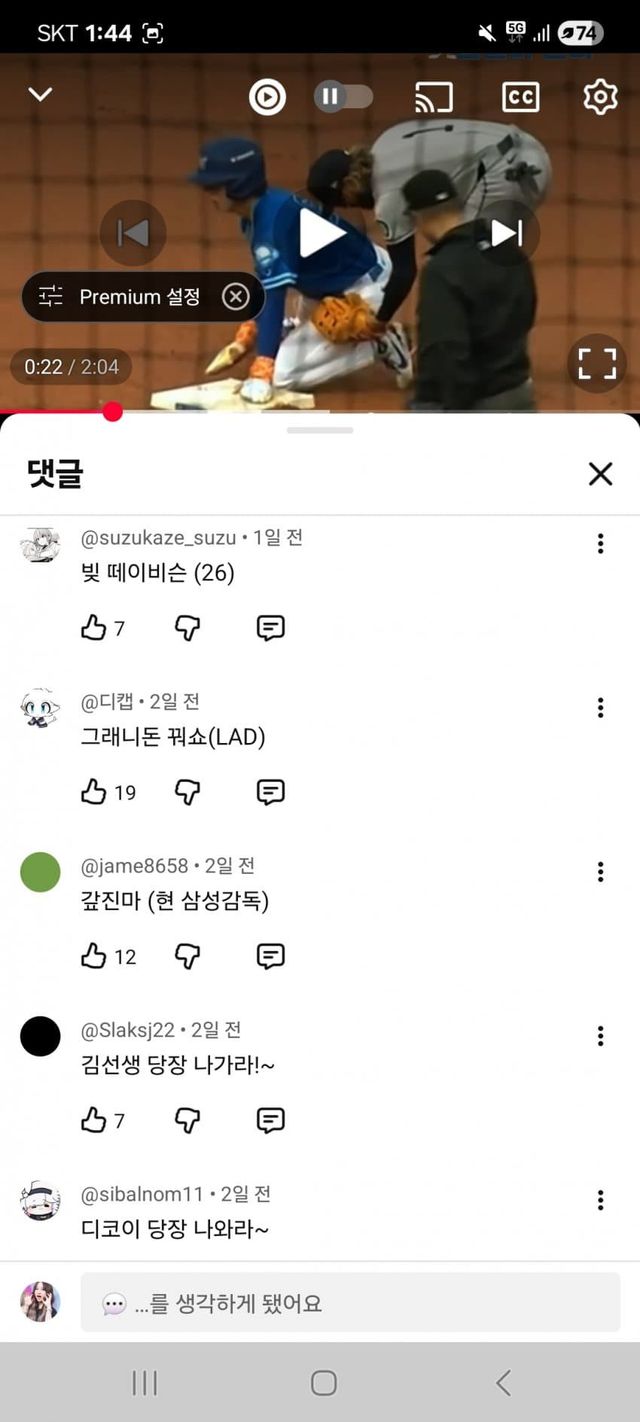Dismiss the Premium 설정 chip
The height and width of the screenshot is (1422, 640).
[235, 297]
